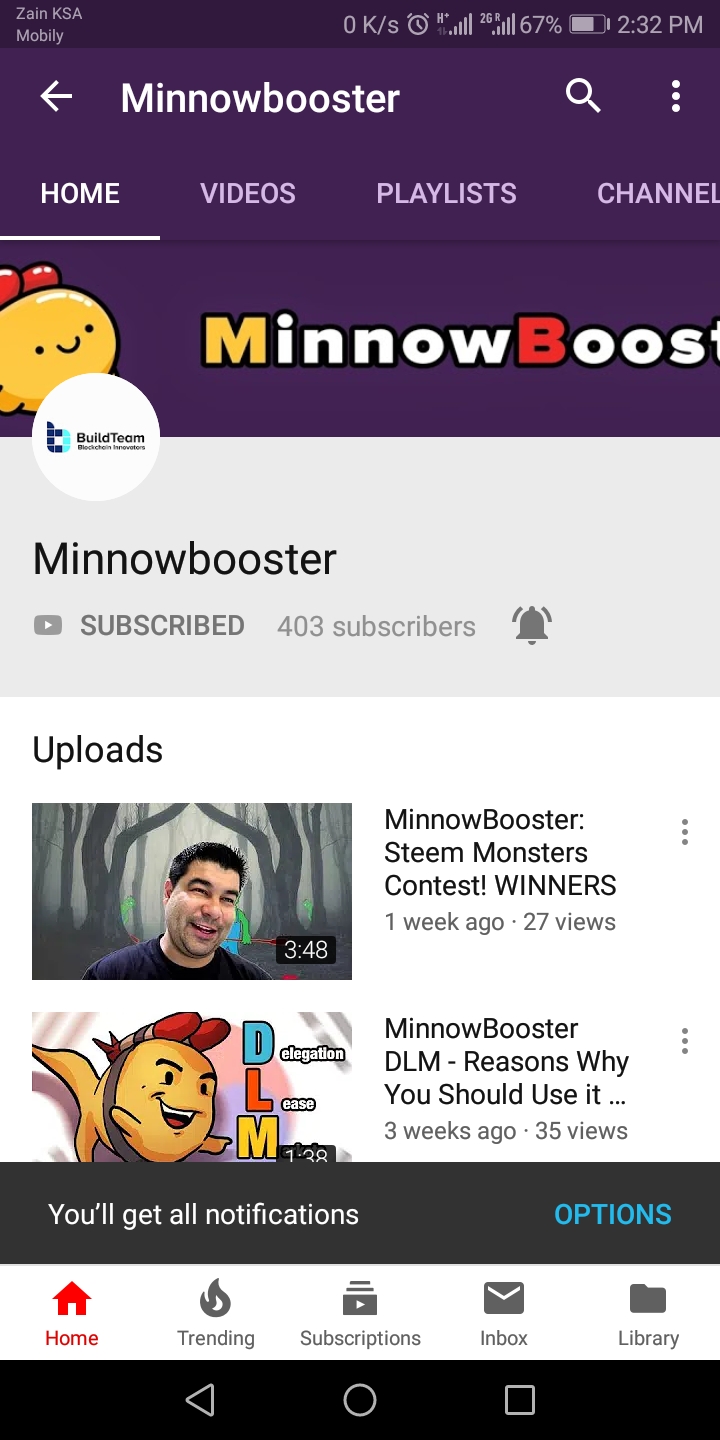Image resolution: width=720 pixels, height=1440 pixels.
Task: Change notification settings via the bell
Action: (x=532, y=625)
